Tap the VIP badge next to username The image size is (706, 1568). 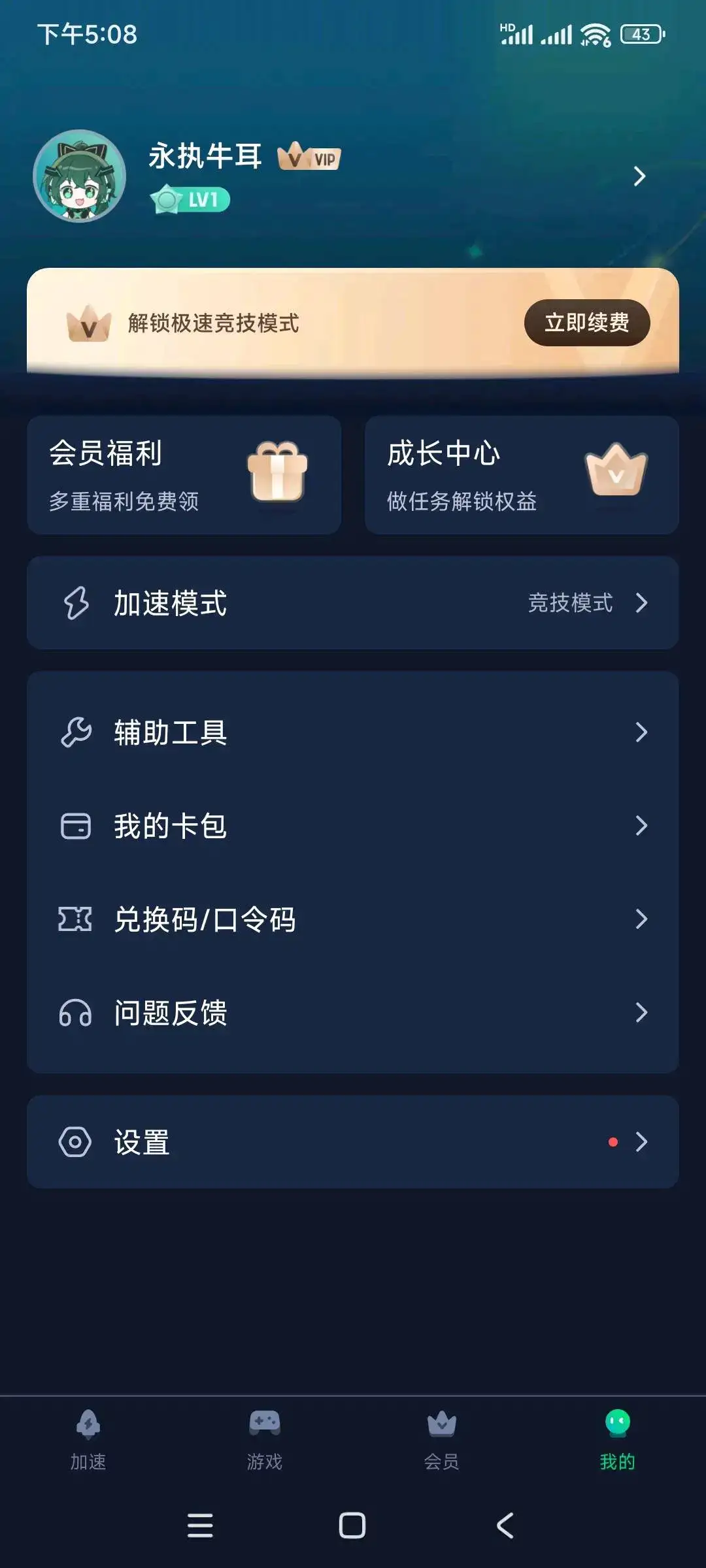[x=307, y=158]
